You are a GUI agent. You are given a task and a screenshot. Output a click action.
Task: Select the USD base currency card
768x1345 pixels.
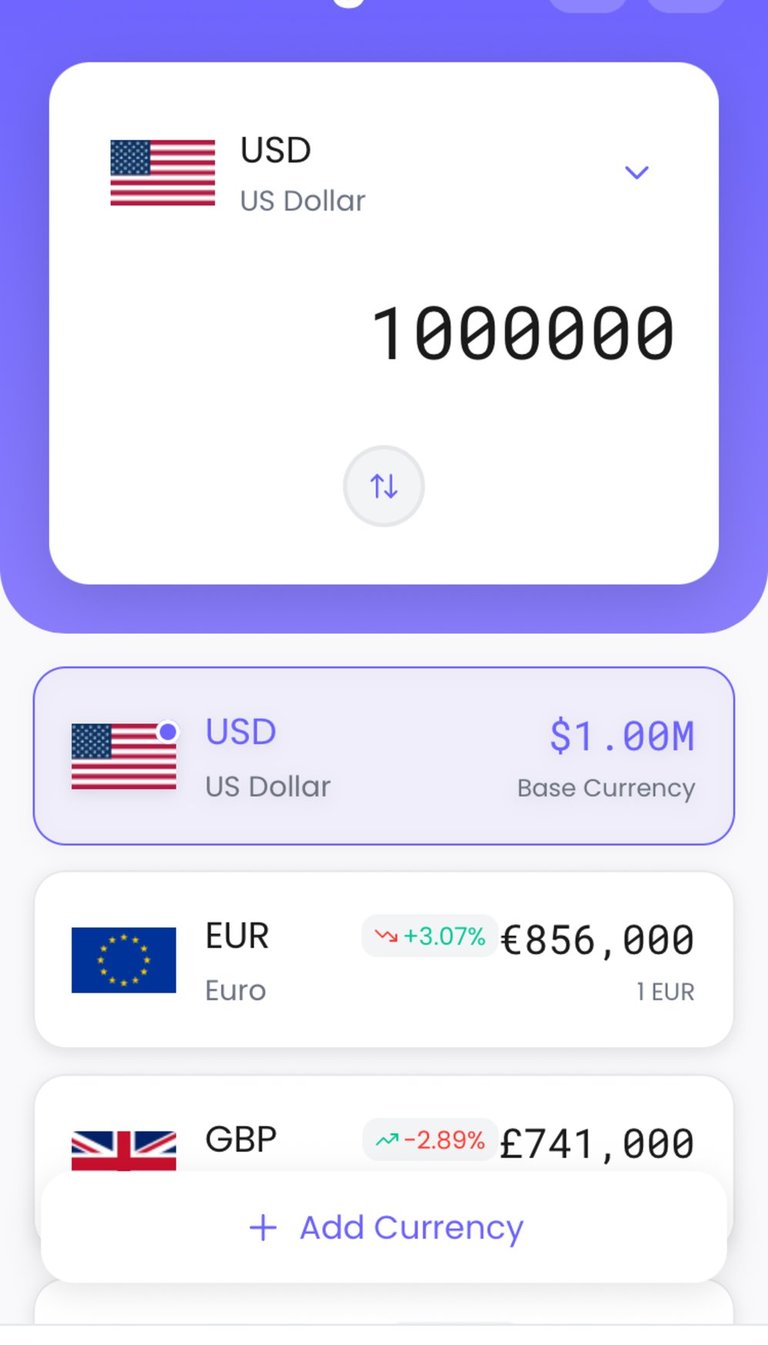click(384, 756)
